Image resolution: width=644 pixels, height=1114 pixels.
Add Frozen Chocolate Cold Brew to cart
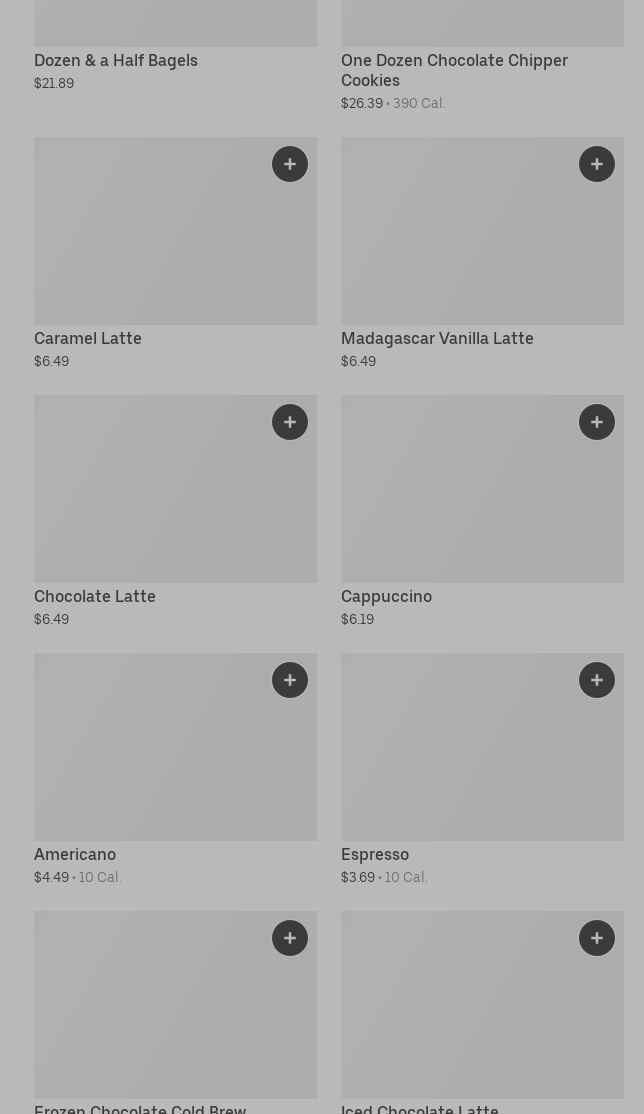[290, 938]
